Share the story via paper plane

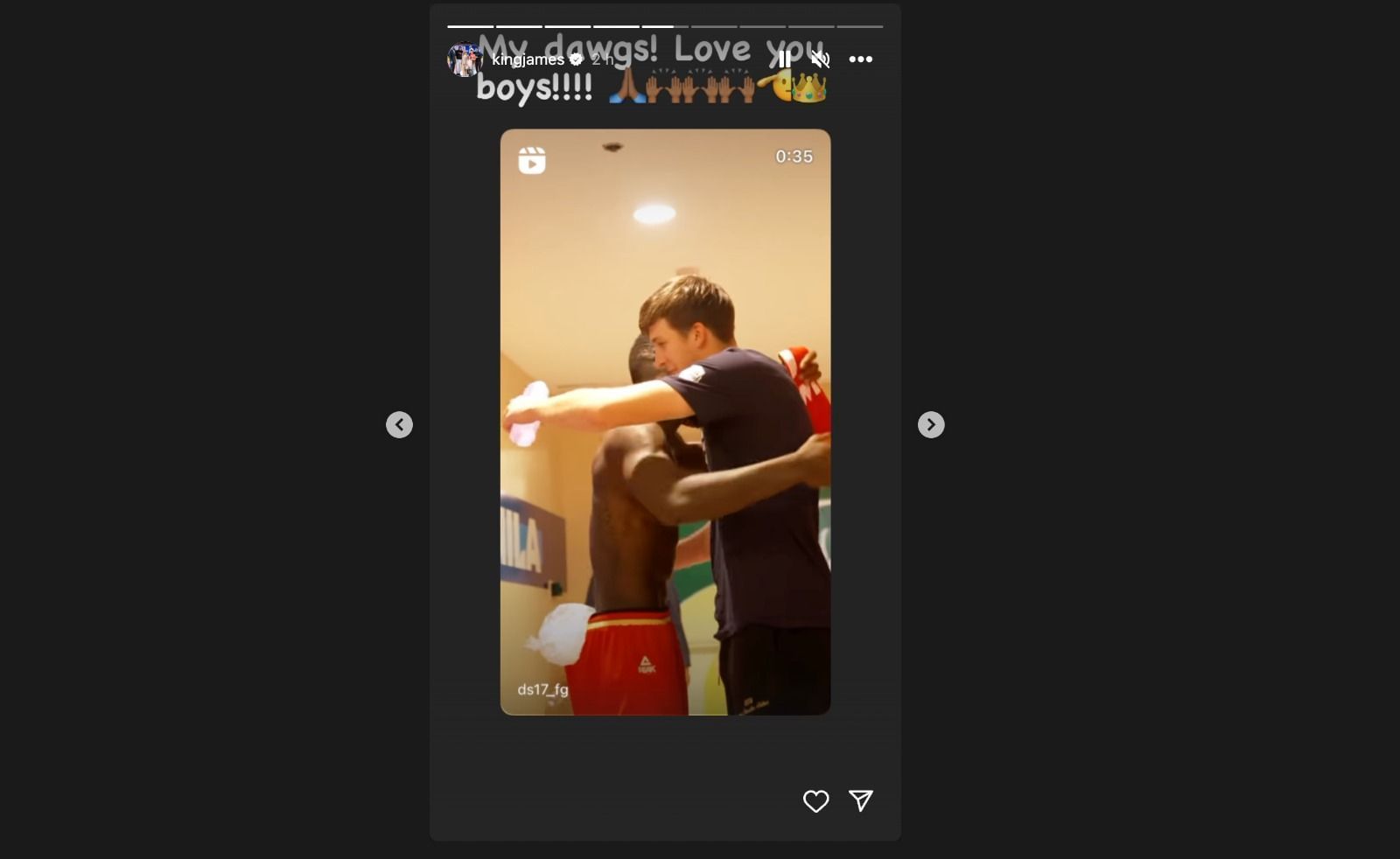click(861, 800)
